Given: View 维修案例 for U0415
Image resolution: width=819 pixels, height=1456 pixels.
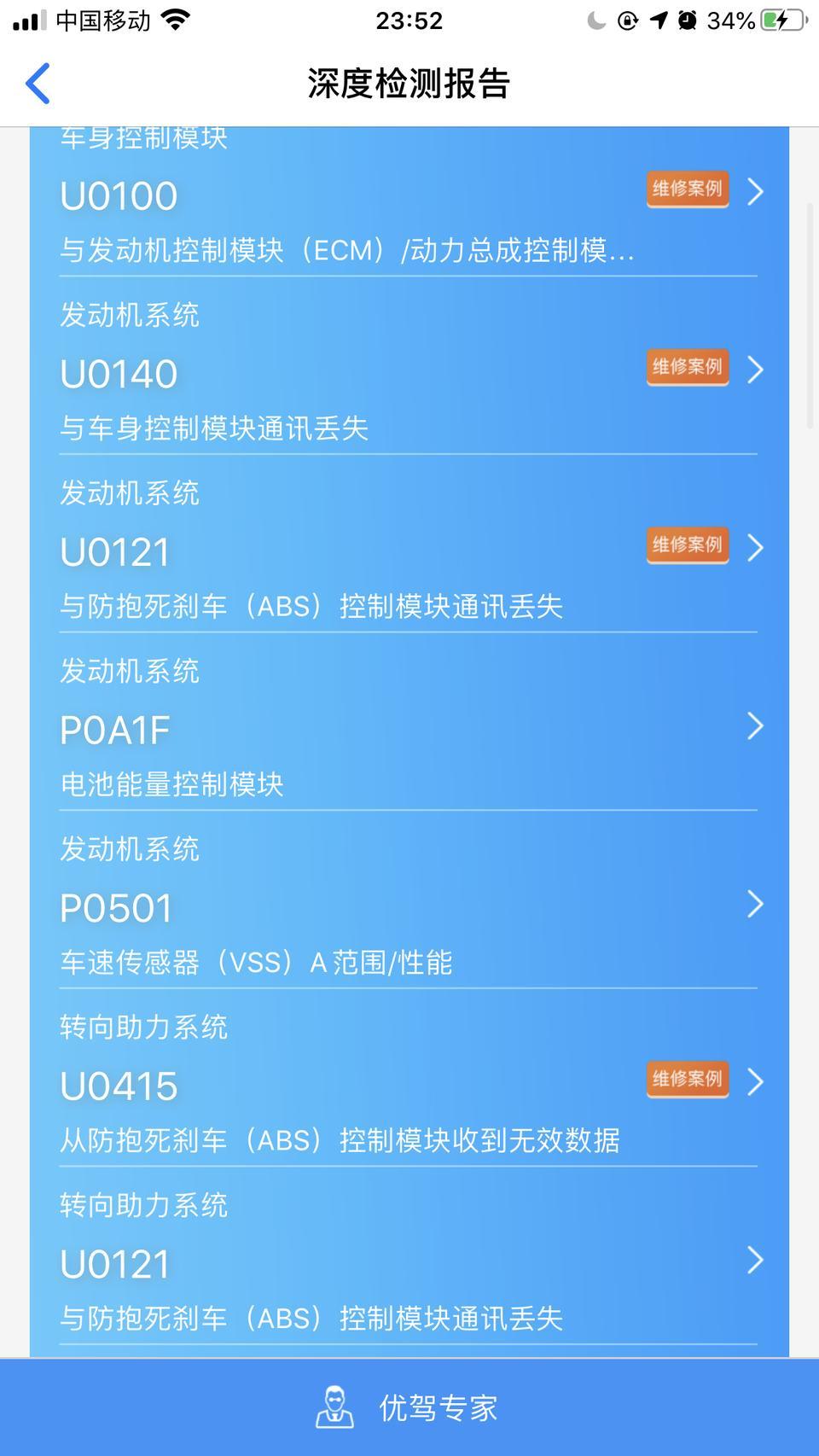Looking at the screenshot, I should pyautogui.click(x=687, y=1080).
